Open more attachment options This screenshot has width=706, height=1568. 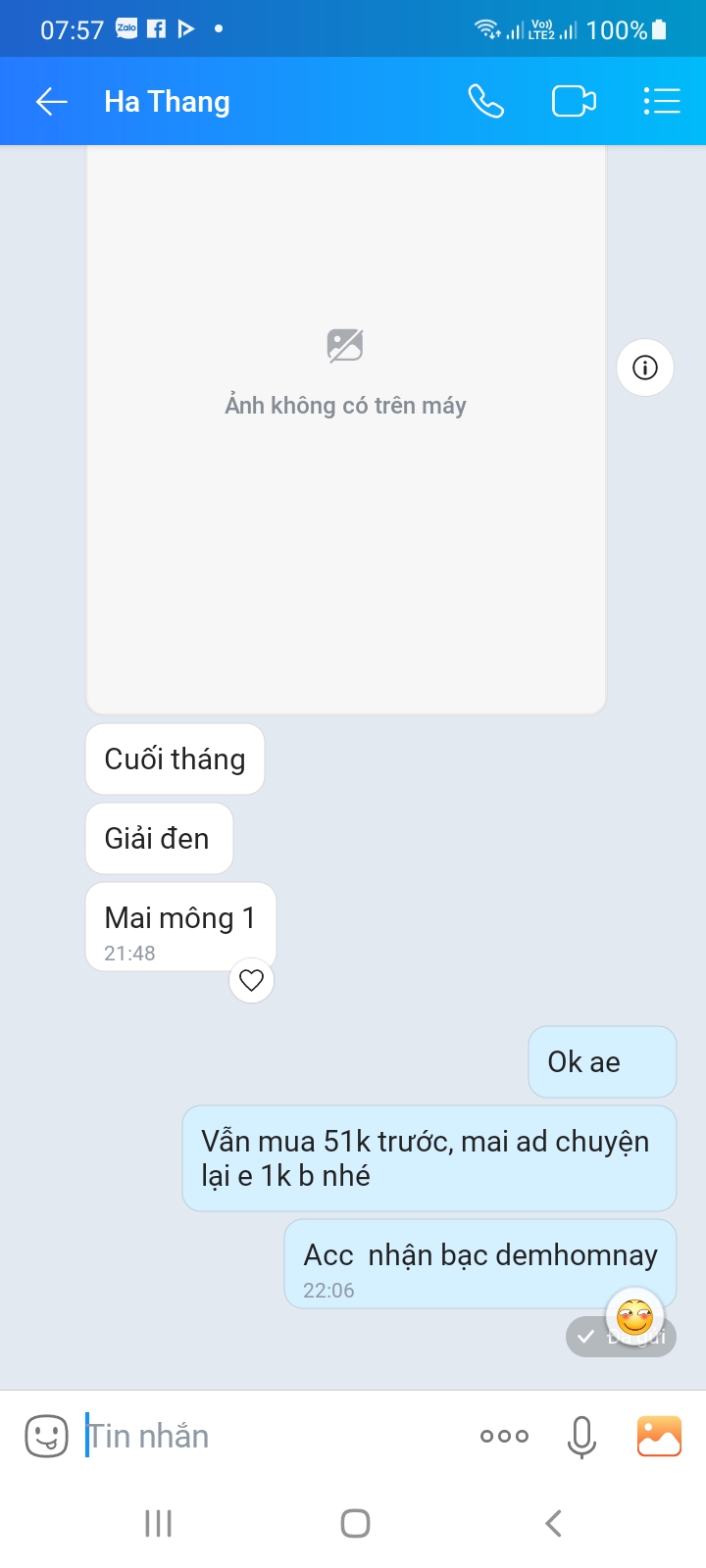click(504, 1437)
